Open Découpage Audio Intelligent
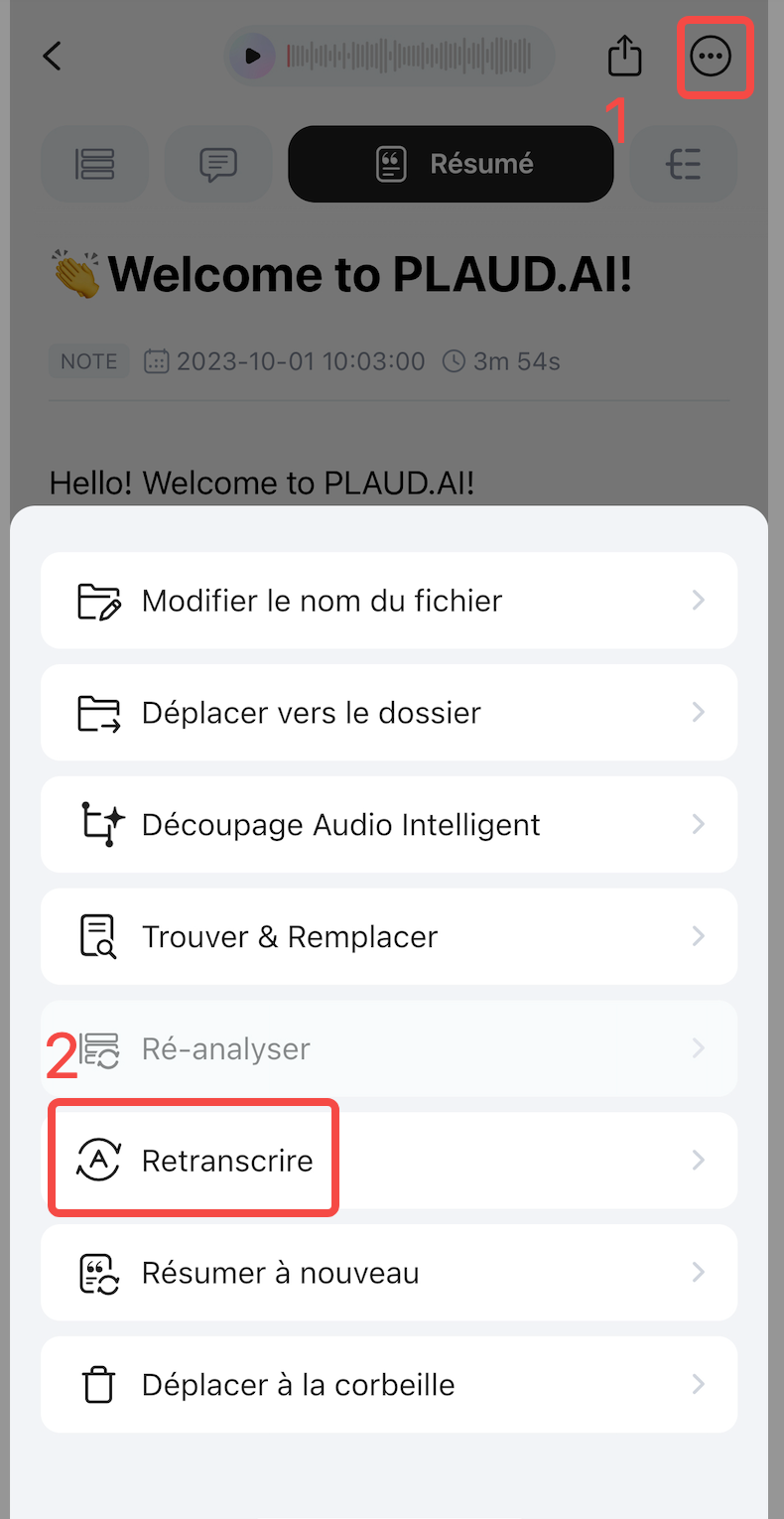Image resolution: width=784 pixels, height=1519 pixels. click(389, 825)
